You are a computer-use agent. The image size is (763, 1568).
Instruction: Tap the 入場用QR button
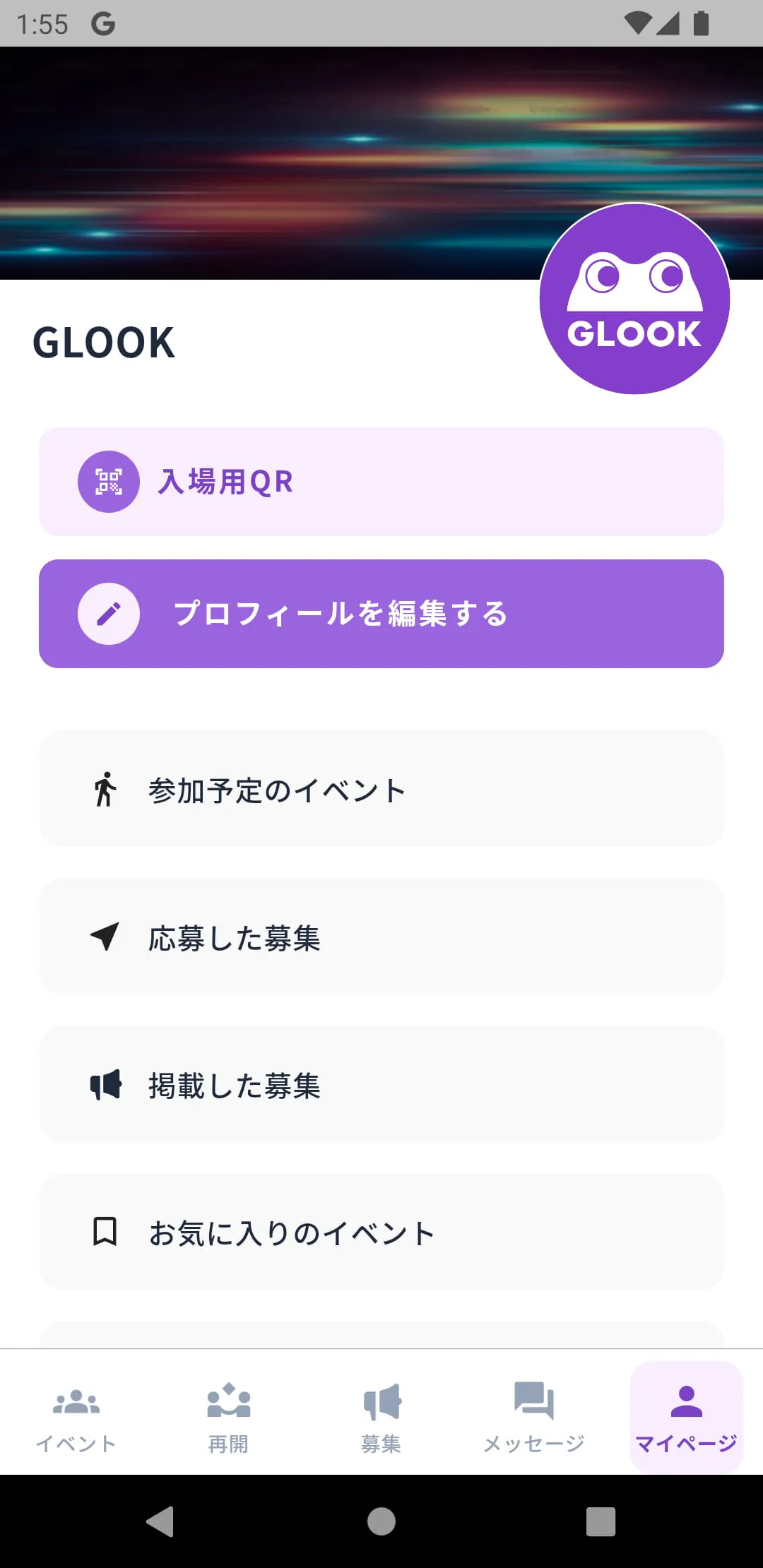[x=381, y=482]
